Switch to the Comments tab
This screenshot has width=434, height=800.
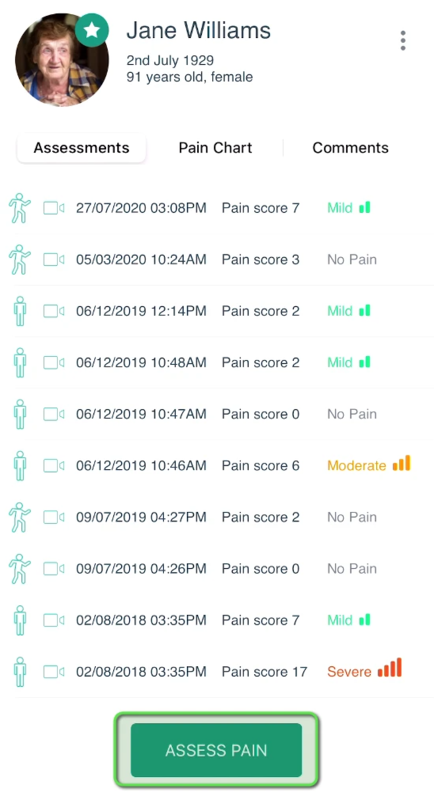tap(350, 148)
